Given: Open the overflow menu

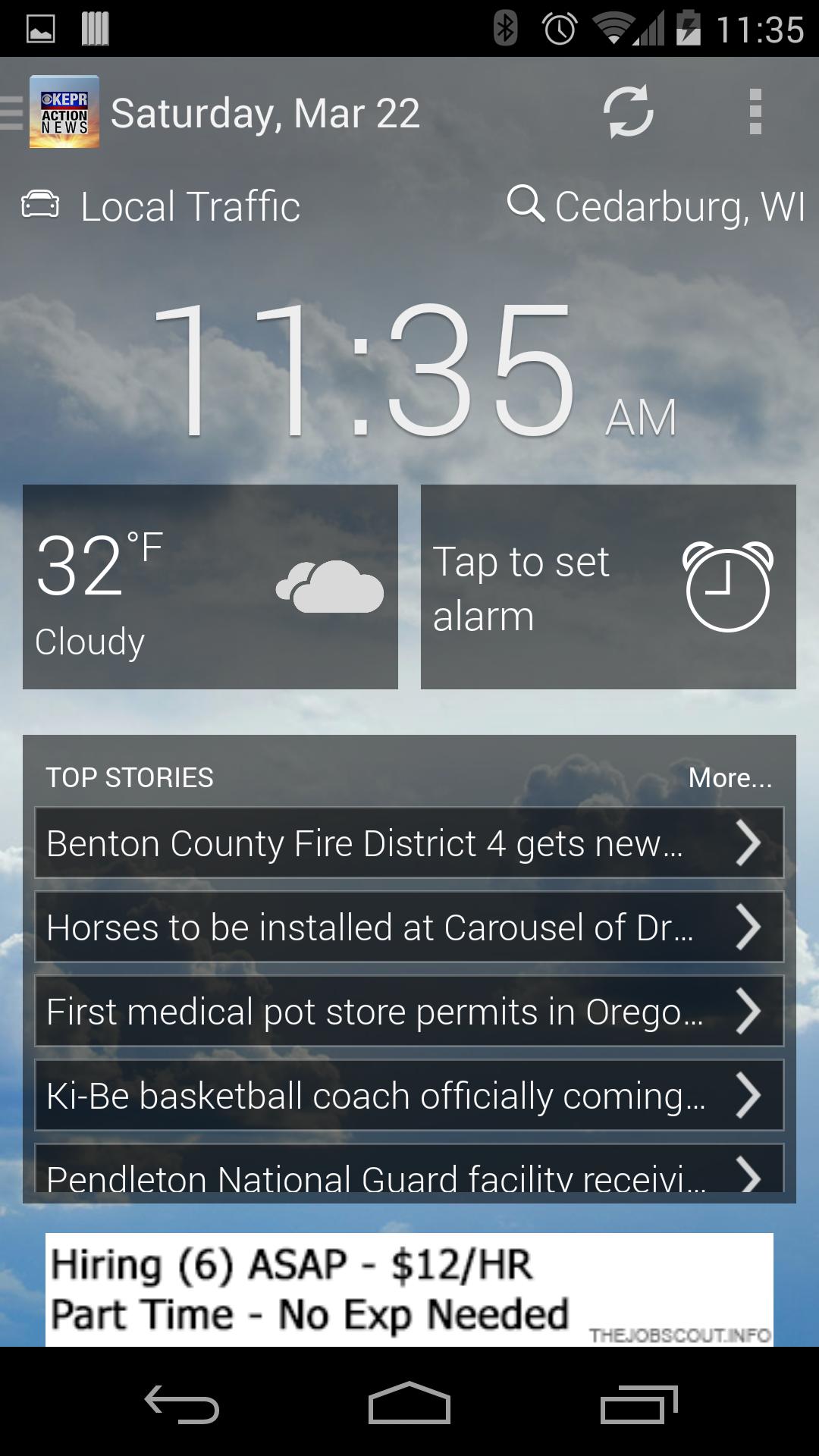Looking at the screenshot, I should click(x=755, y=112).
